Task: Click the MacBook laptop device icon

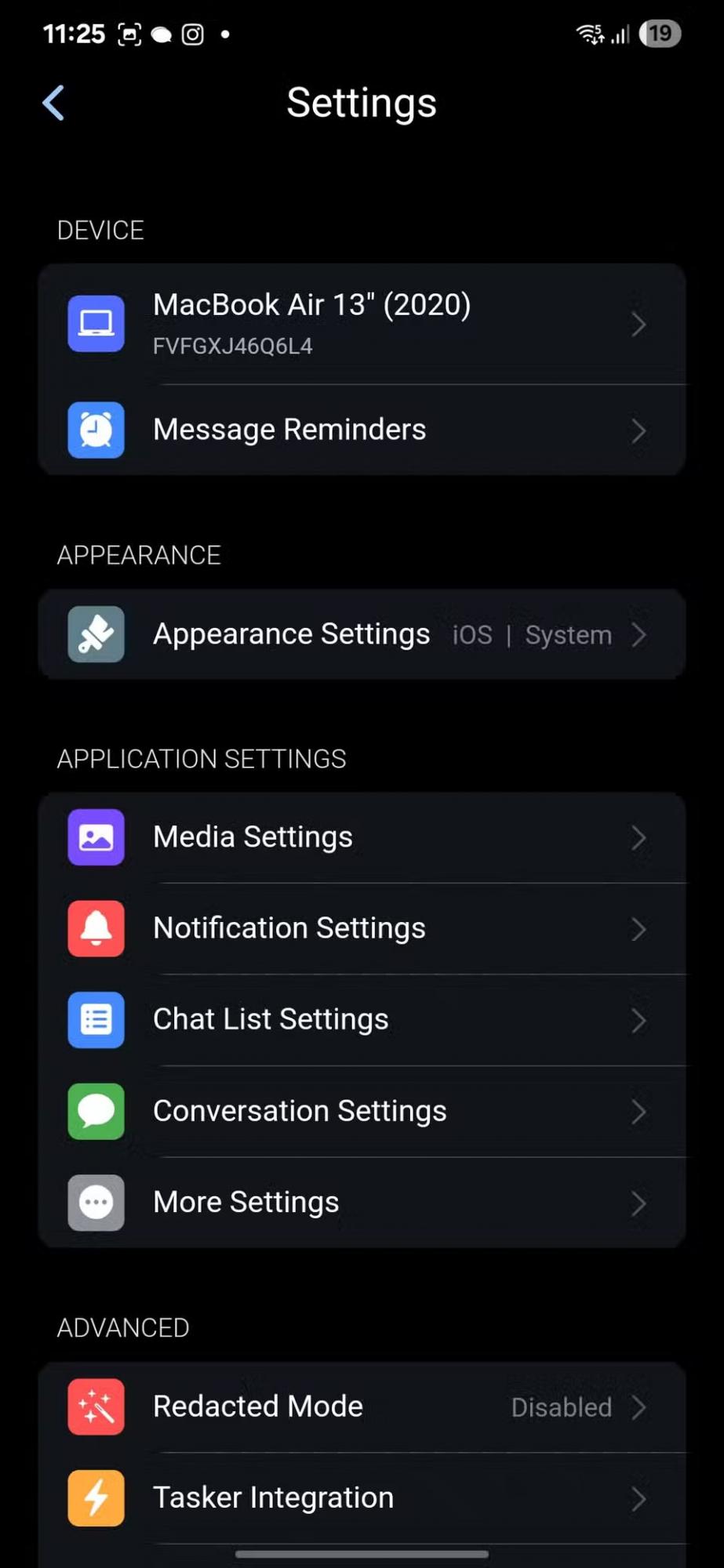Action: (95, 323)
